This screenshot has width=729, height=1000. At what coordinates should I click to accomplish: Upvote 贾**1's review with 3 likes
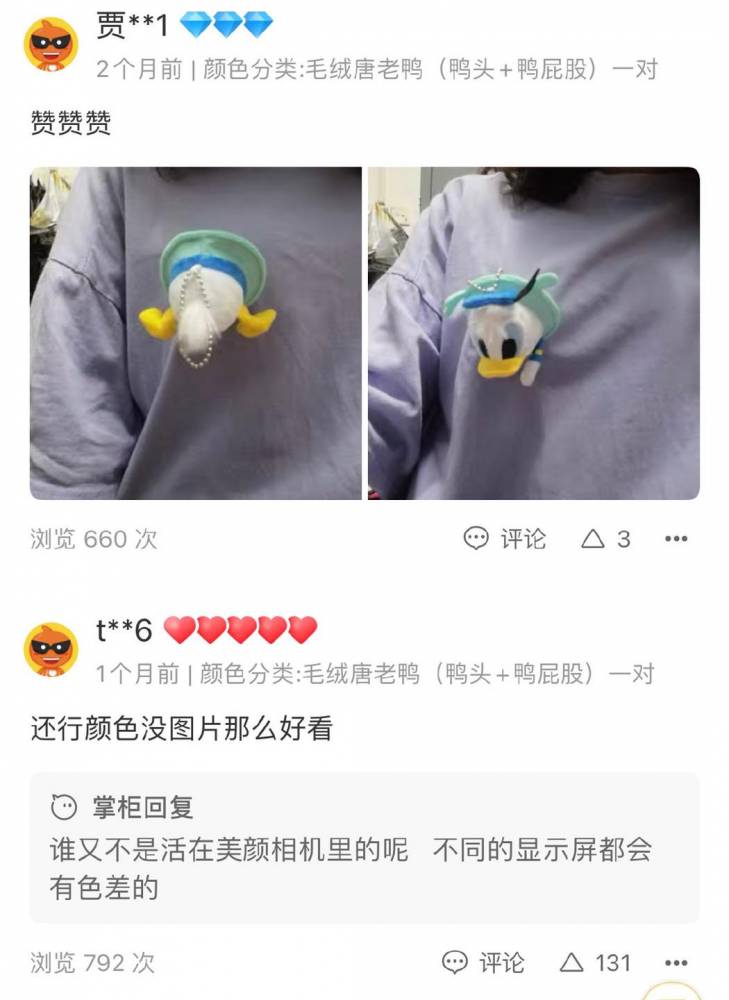point(606,539)
